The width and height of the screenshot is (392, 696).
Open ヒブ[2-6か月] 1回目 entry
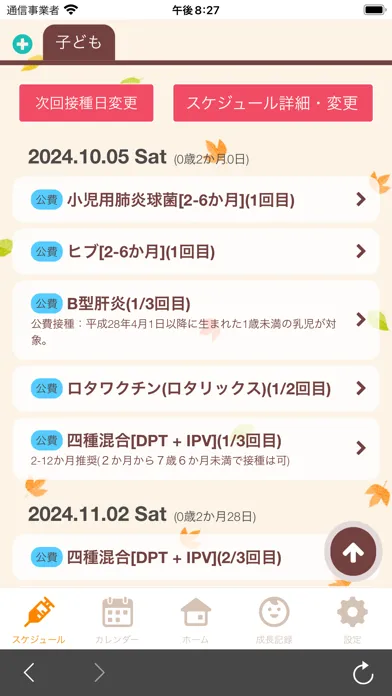(196, 252)
